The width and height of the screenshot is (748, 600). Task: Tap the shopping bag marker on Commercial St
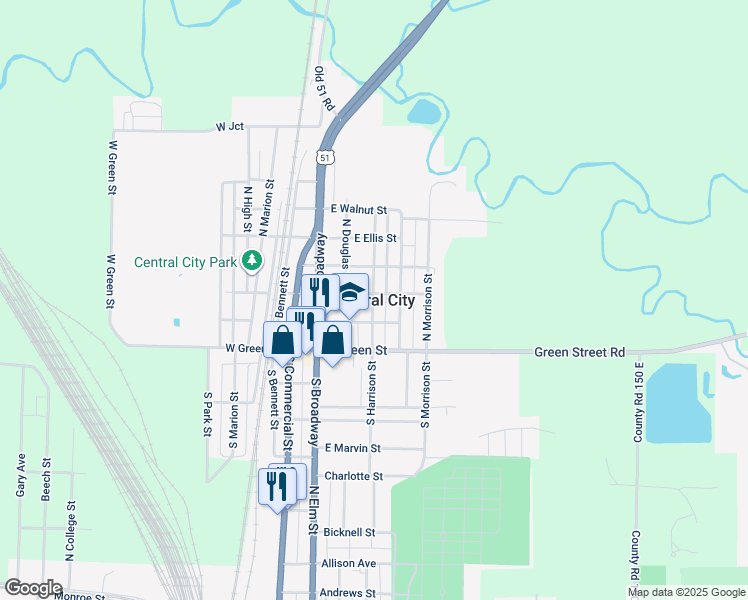tap(283, 341)
